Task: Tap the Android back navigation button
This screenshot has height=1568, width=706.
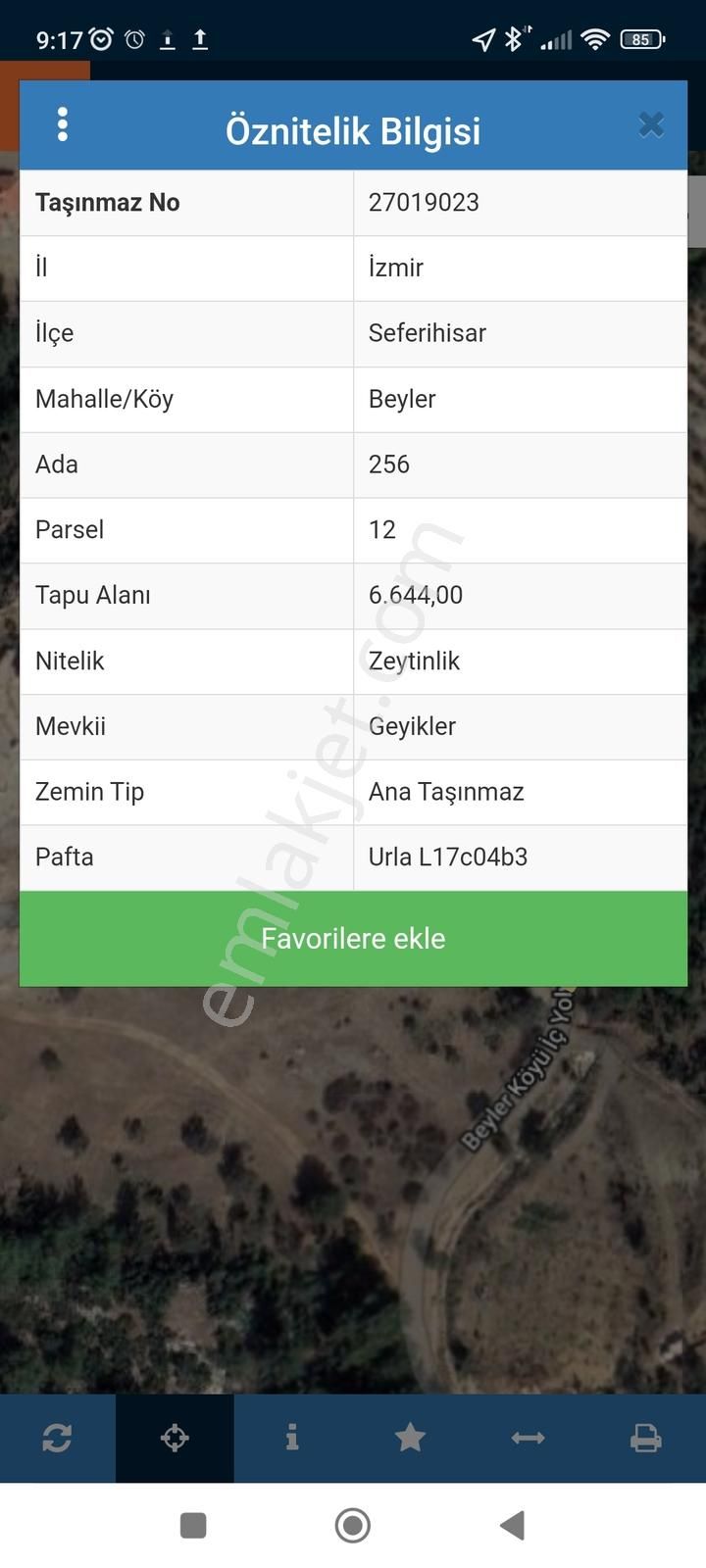Action: point(511,1525)
